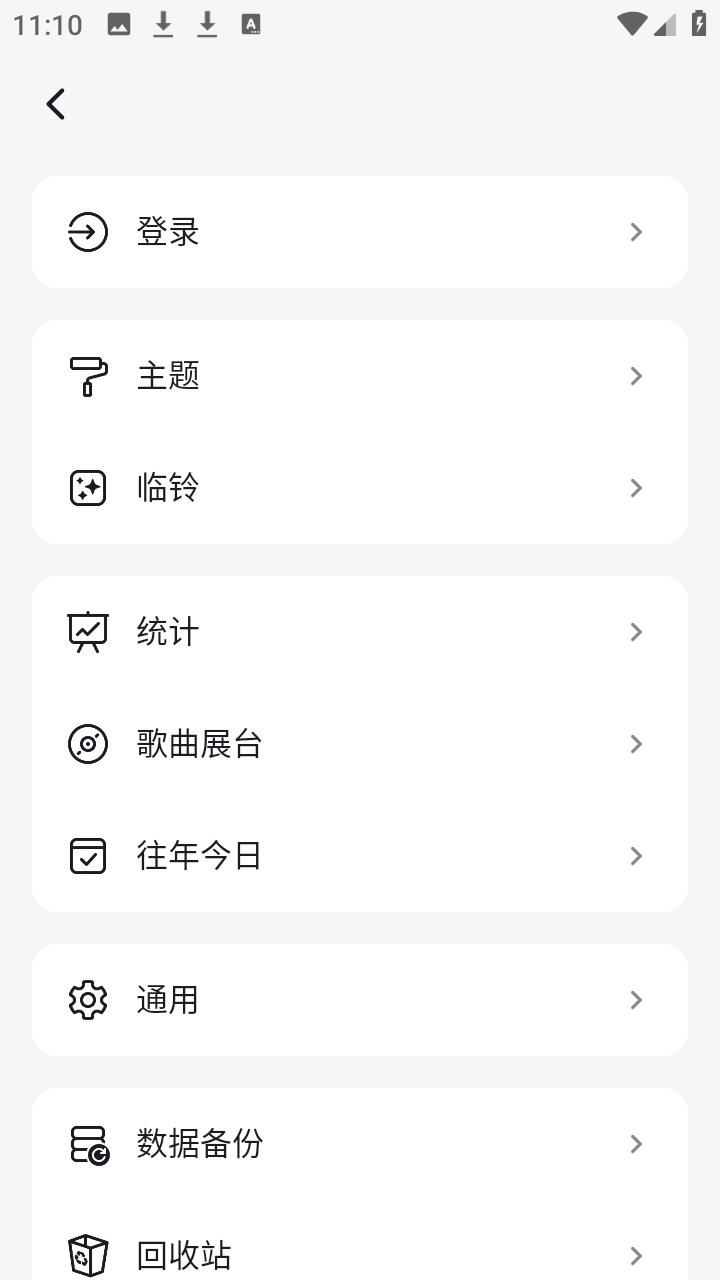Tap the screenshot thumbnail in the status bar

(x=118, y=24)
